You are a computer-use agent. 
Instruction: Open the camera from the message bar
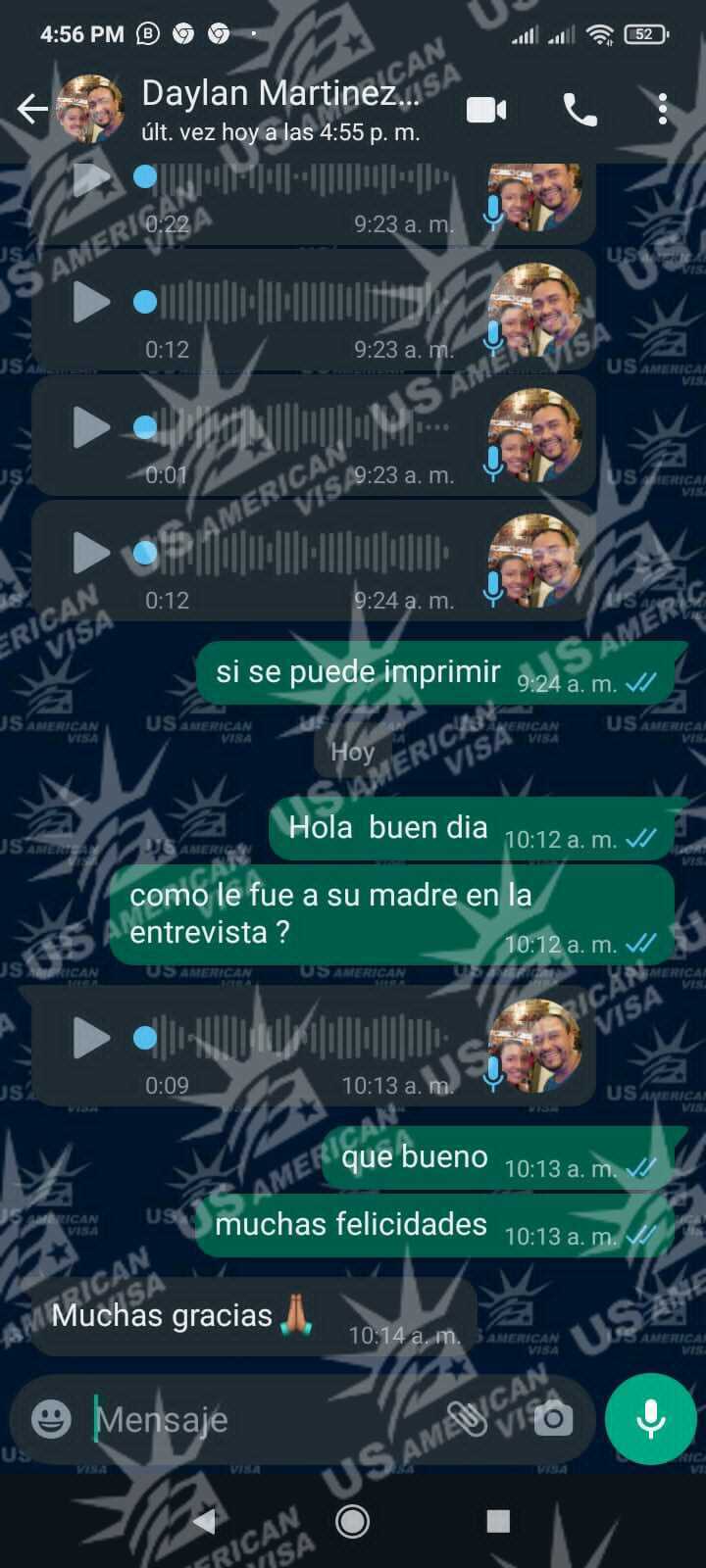tap(553, 1418)
